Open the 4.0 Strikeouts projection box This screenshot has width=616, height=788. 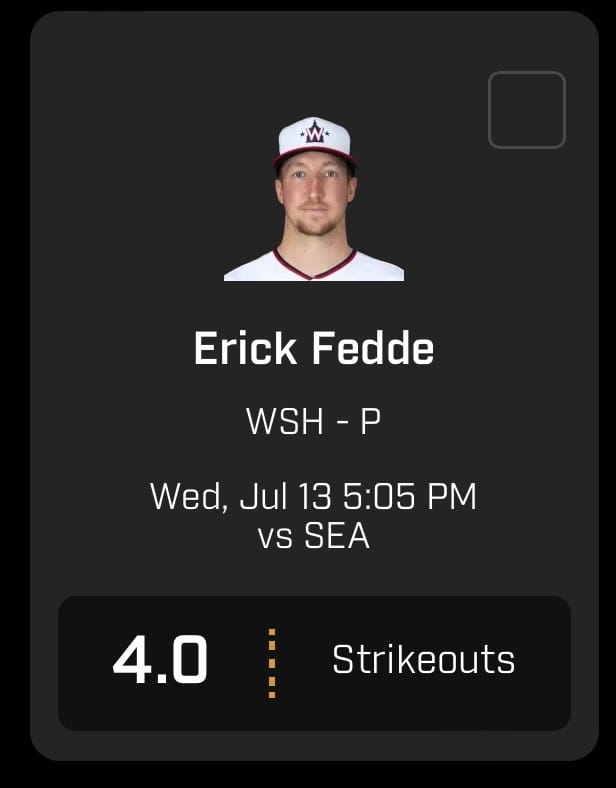tap(314, 662)
